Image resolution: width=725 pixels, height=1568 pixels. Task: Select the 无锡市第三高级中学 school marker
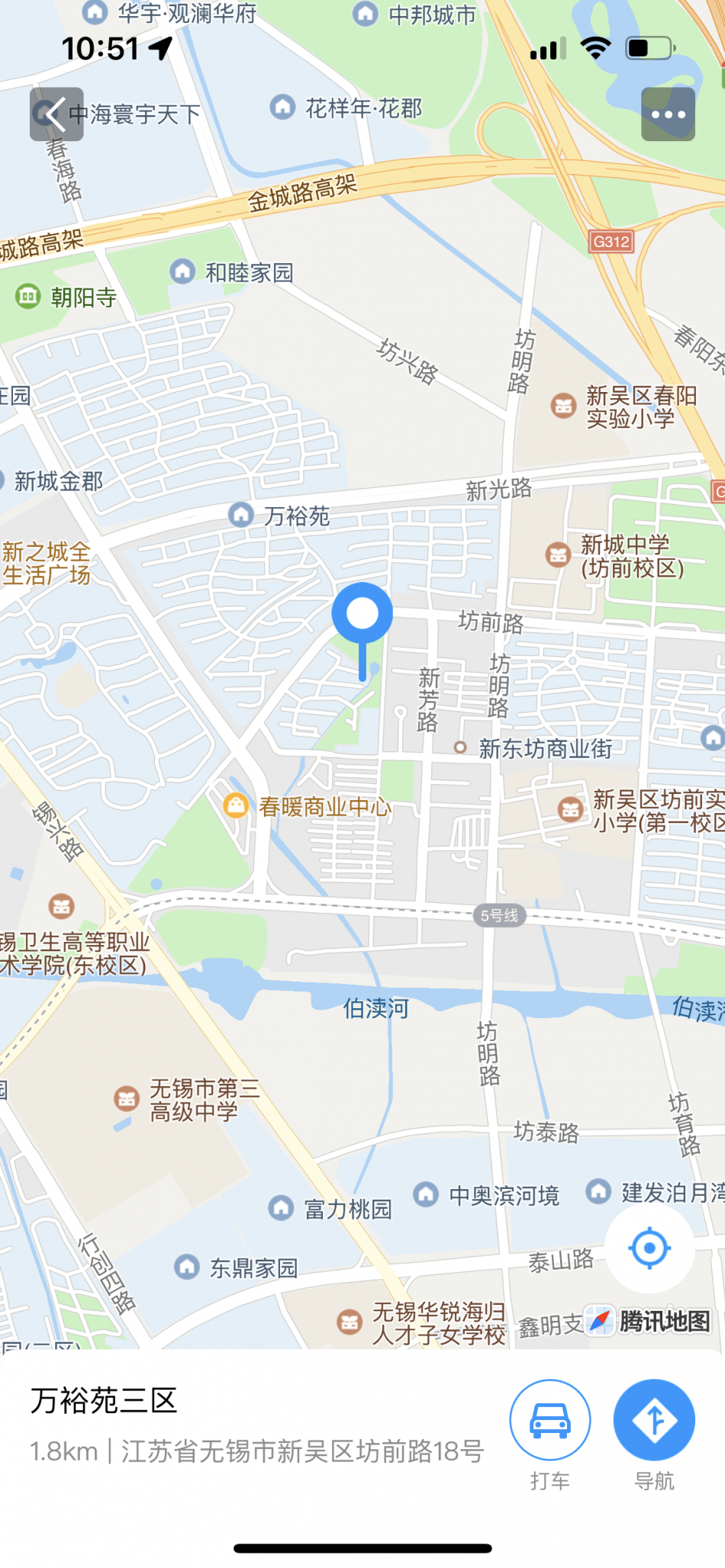click(x=127, y=1099)
